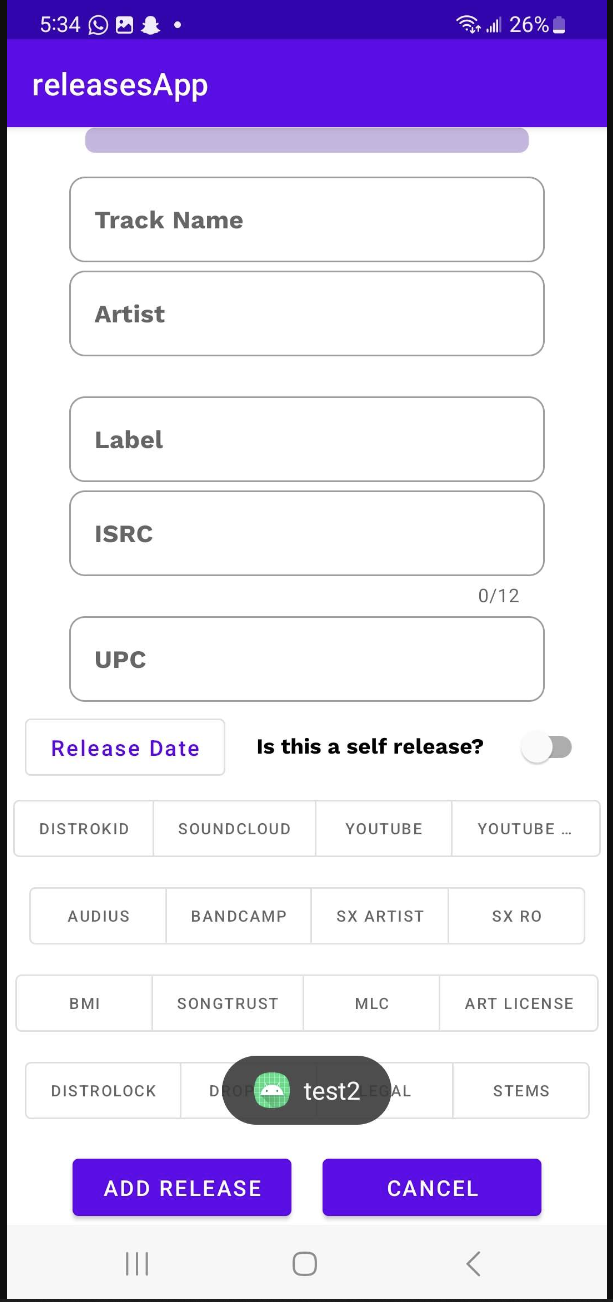Toggle the BANDCAMP button
The image size is (613, 1302).
click(238, 916)
